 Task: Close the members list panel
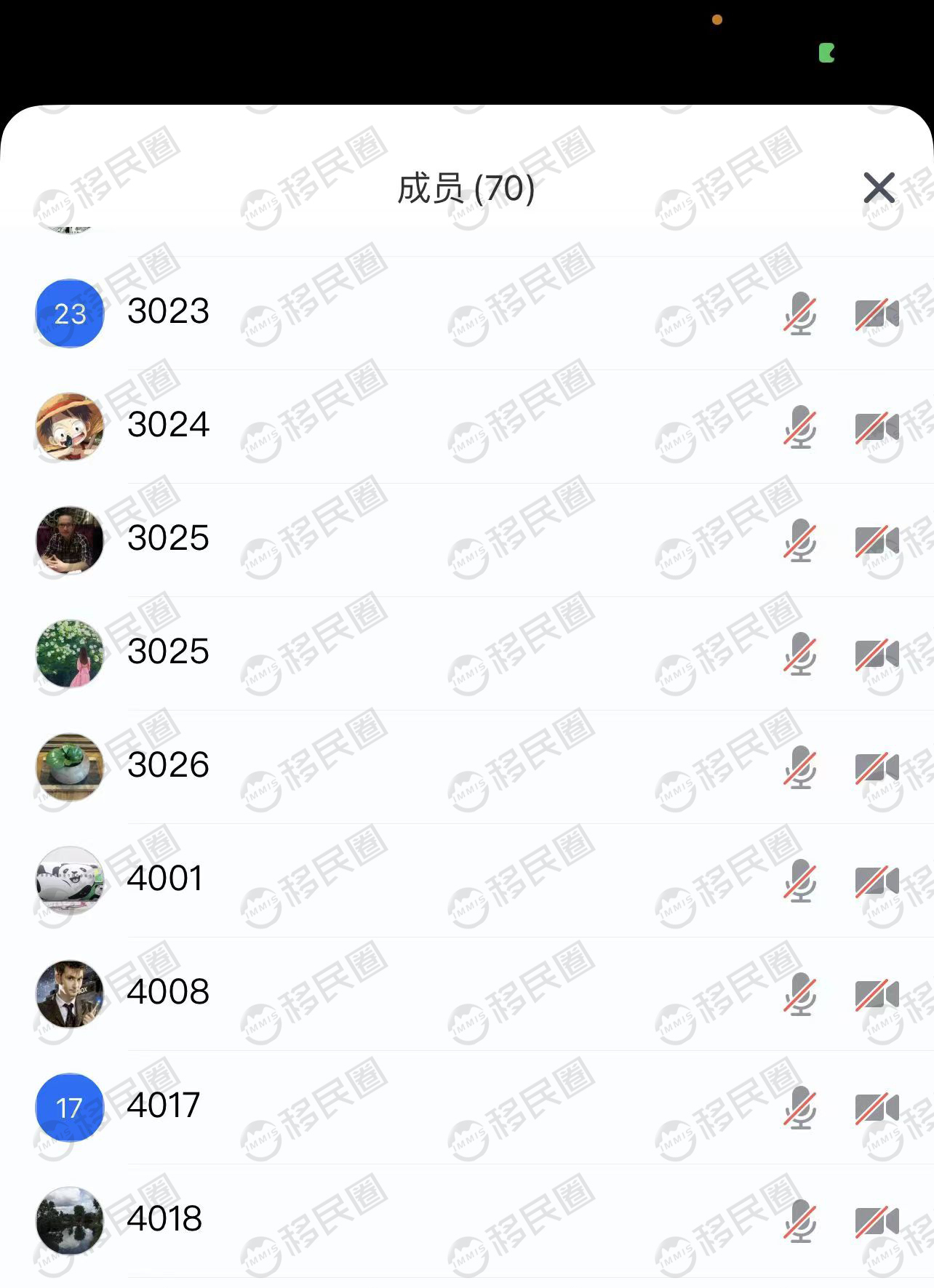(879, 188)
